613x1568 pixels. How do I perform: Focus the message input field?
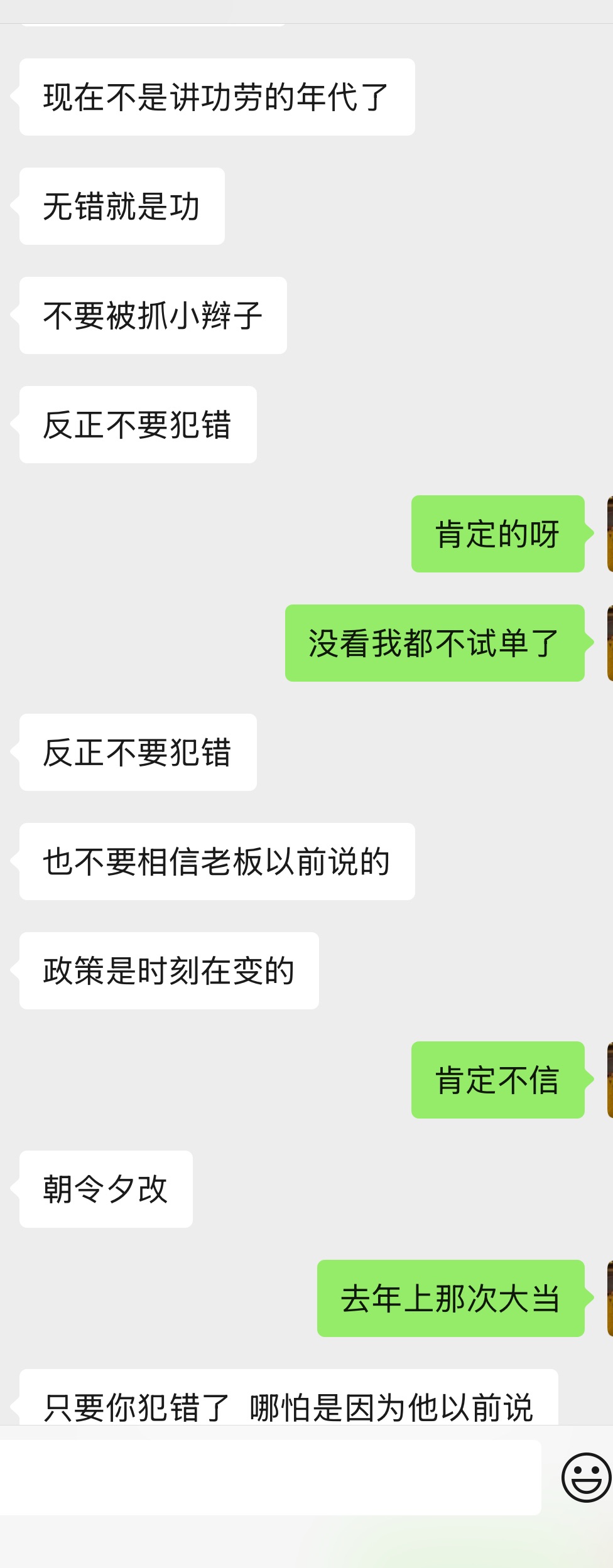point(270,1477)
